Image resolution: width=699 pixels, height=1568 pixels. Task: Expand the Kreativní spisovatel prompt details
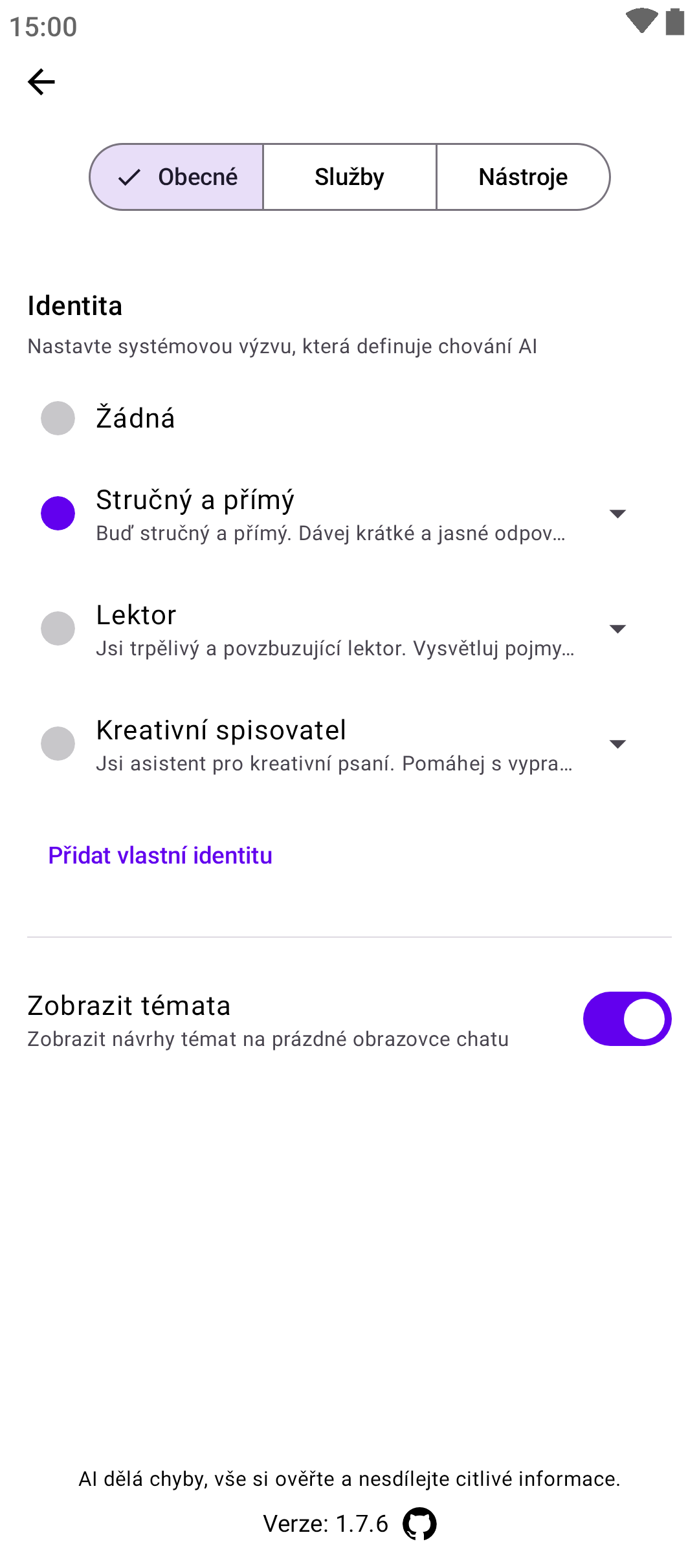coord(617,744)
